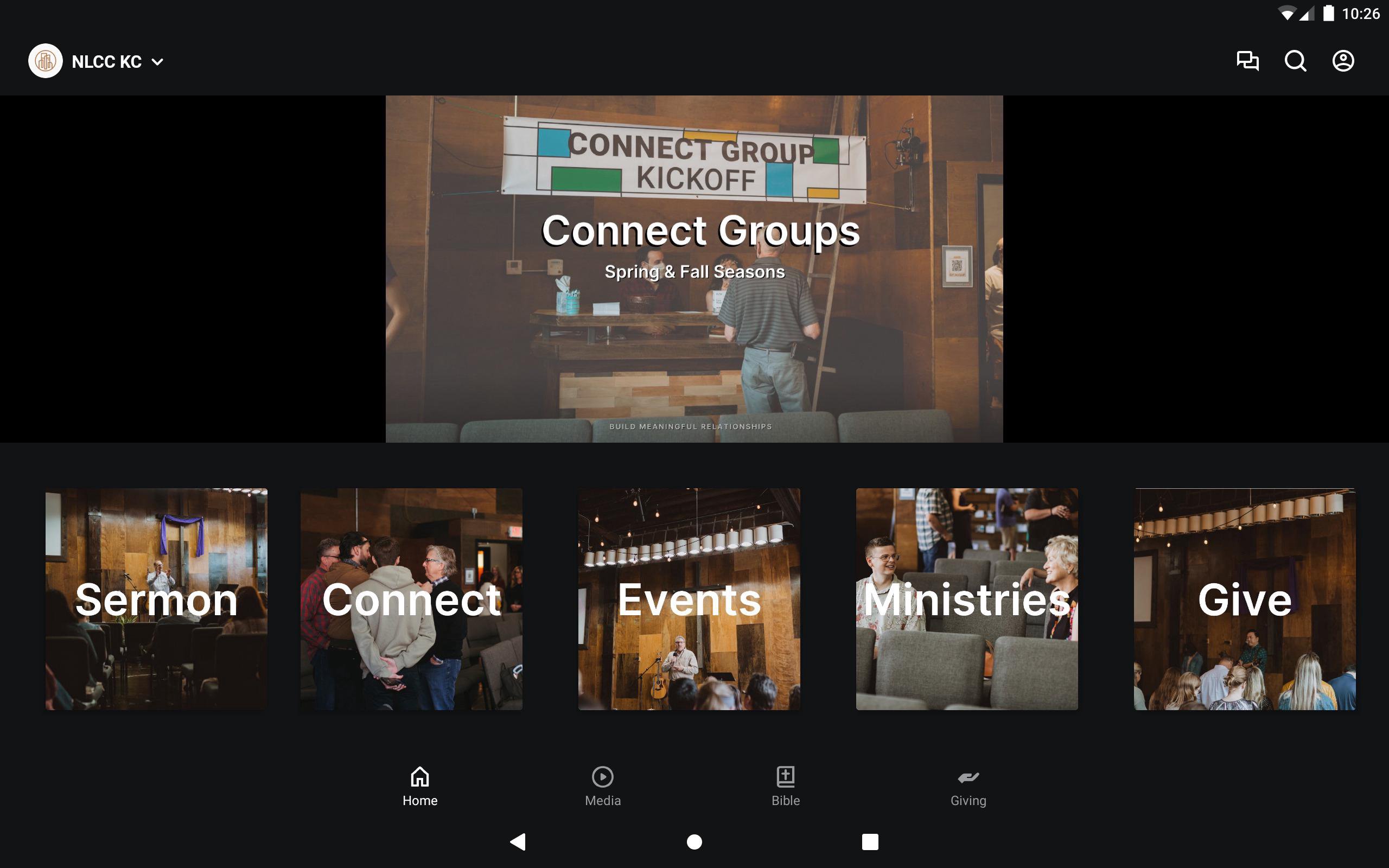Open the Connect tile

click(x=411, y=599)
